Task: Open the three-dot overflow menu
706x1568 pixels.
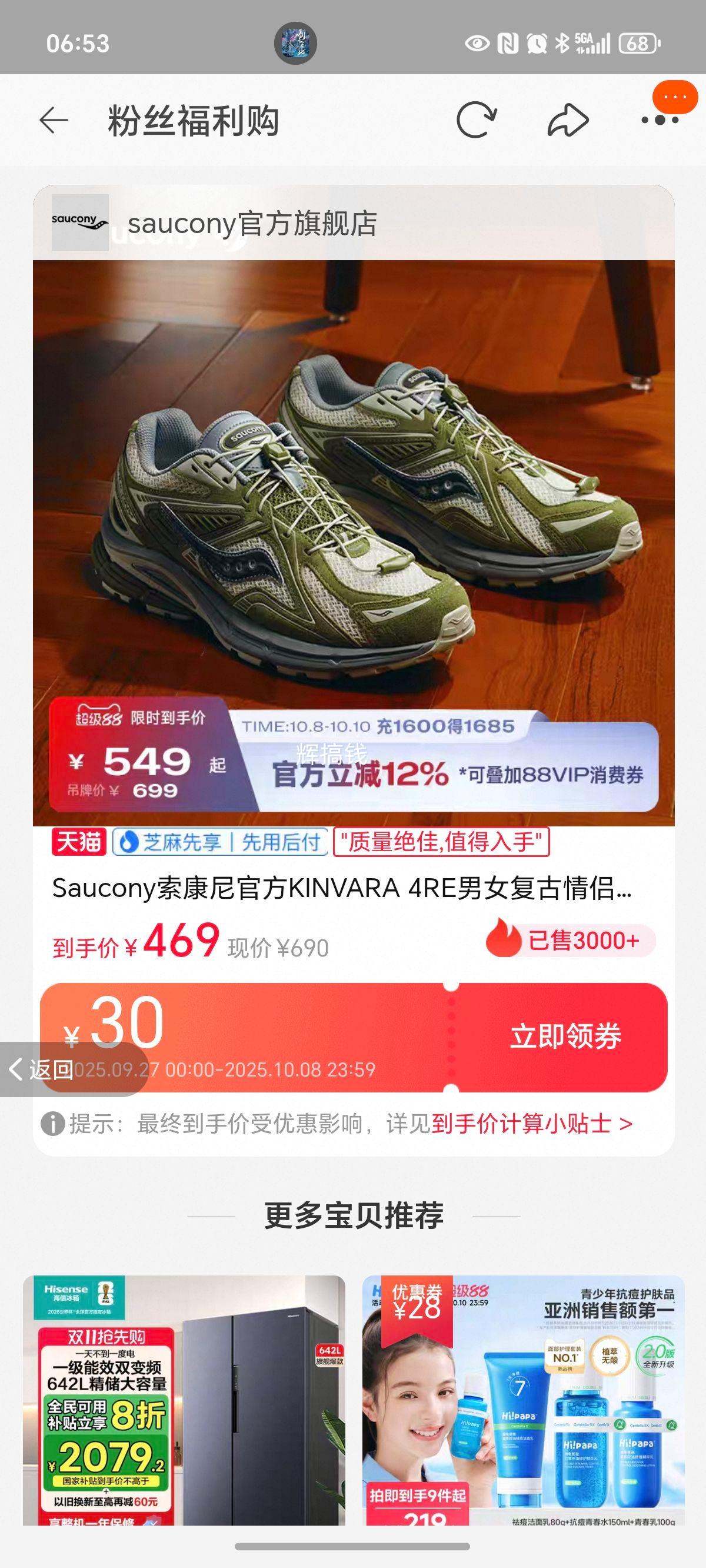Action: (660, 120)
